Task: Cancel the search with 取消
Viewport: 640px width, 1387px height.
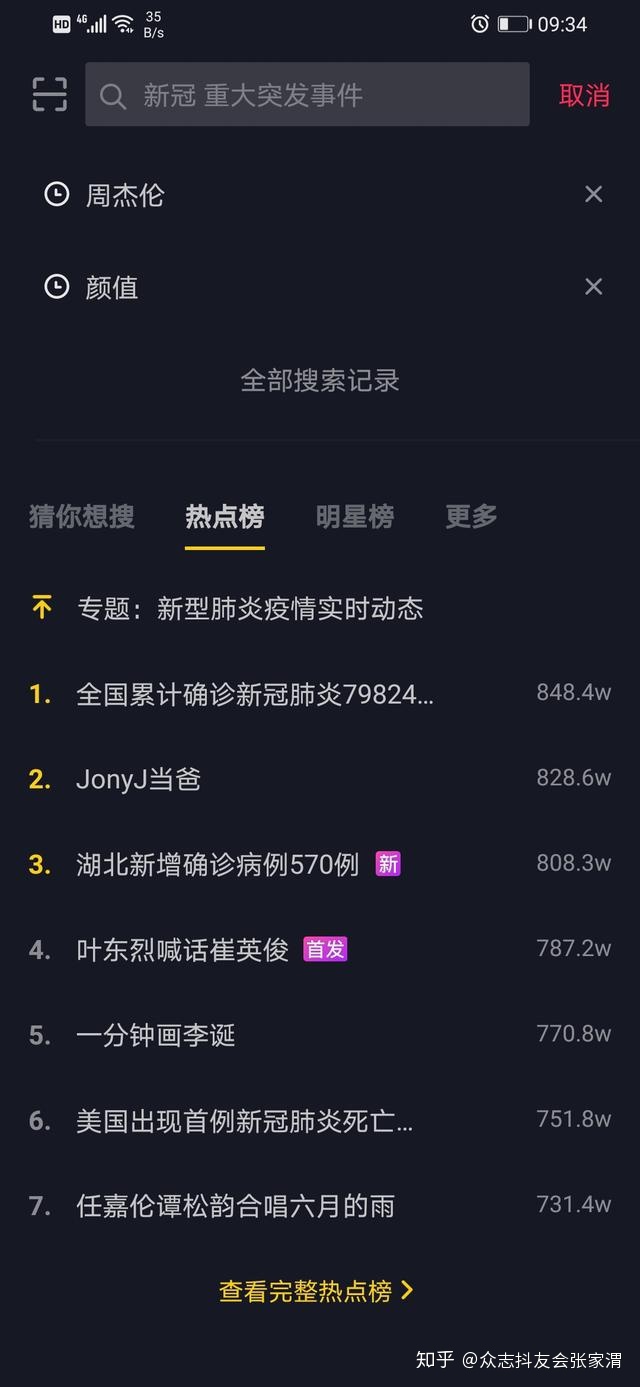Action: (x=584, y=95)
